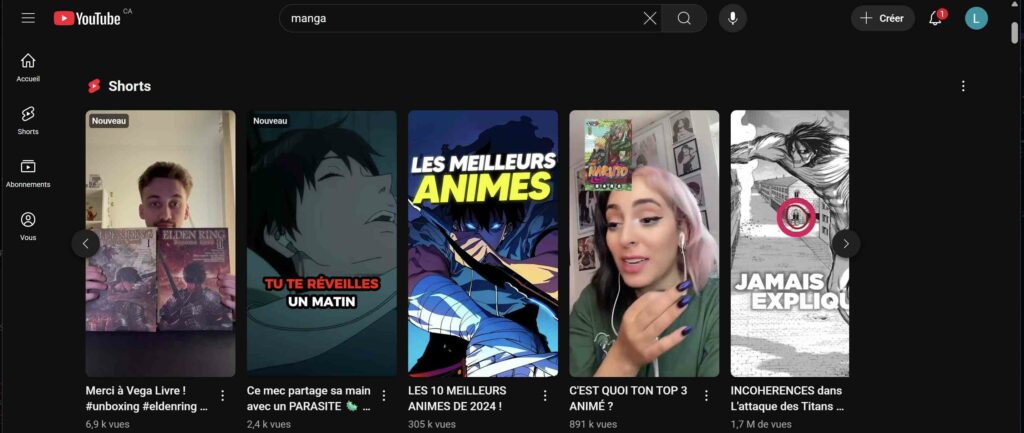Clear the search text

pos(650,18)
